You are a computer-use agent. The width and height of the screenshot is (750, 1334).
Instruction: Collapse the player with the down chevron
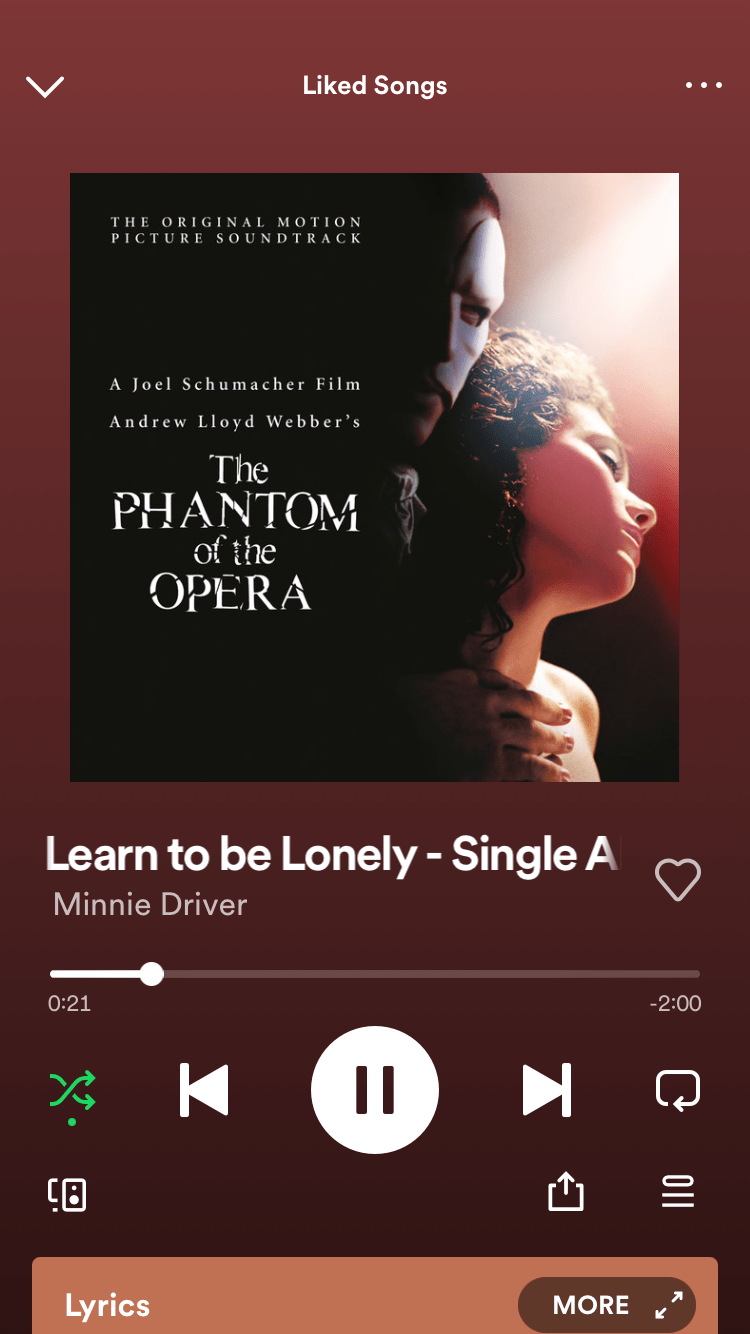(45, 87)
